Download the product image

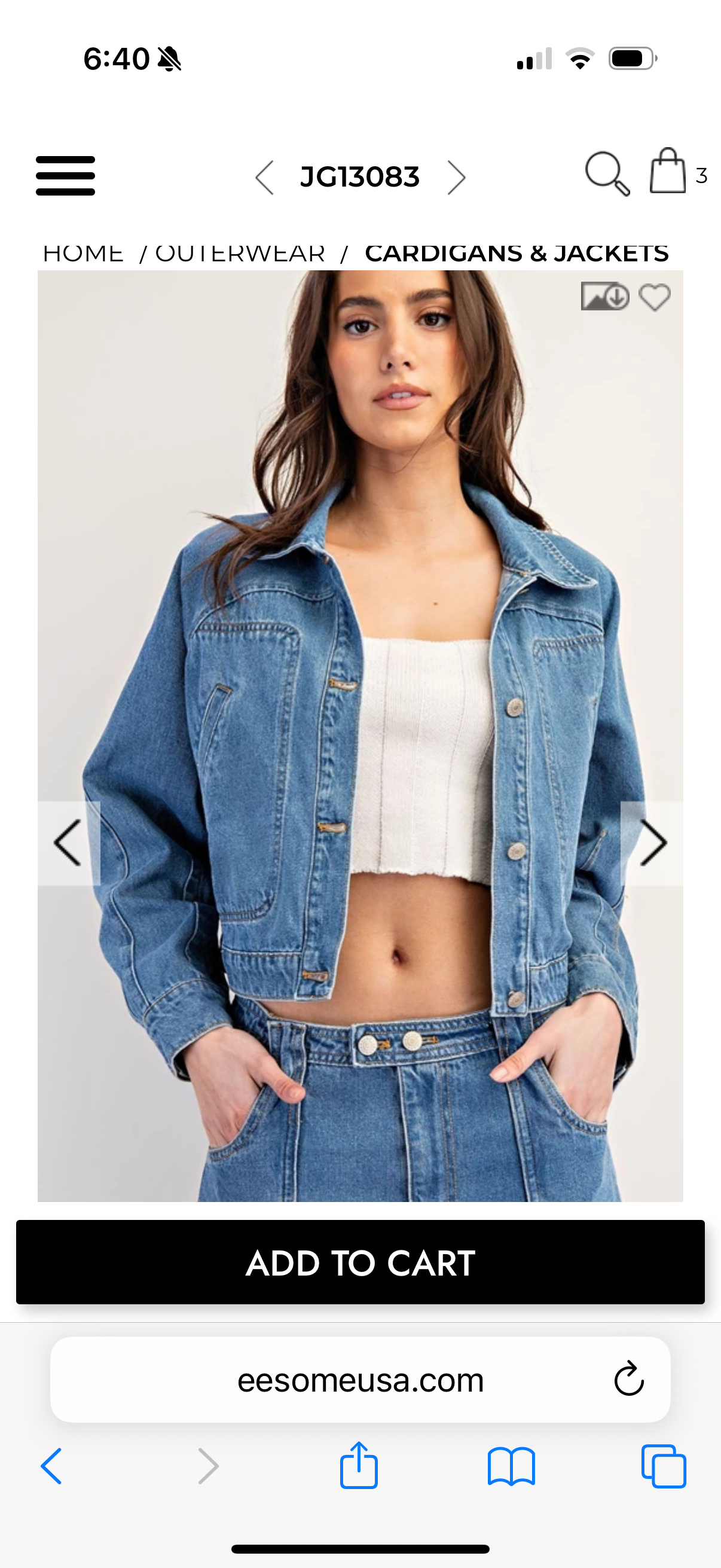(x=604, y=297)
